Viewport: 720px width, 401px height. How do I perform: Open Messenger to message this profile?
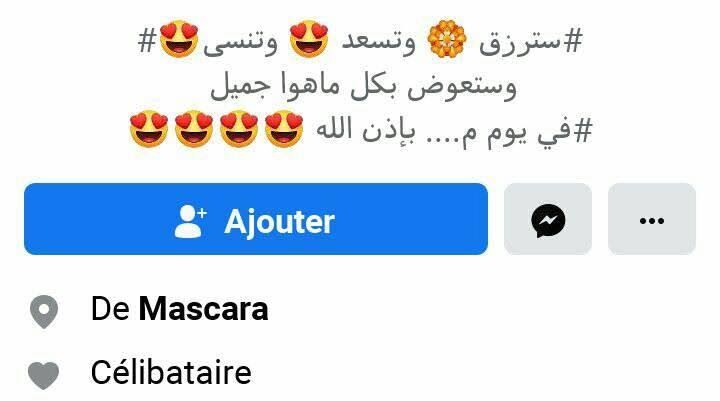[x=548, y=220]
